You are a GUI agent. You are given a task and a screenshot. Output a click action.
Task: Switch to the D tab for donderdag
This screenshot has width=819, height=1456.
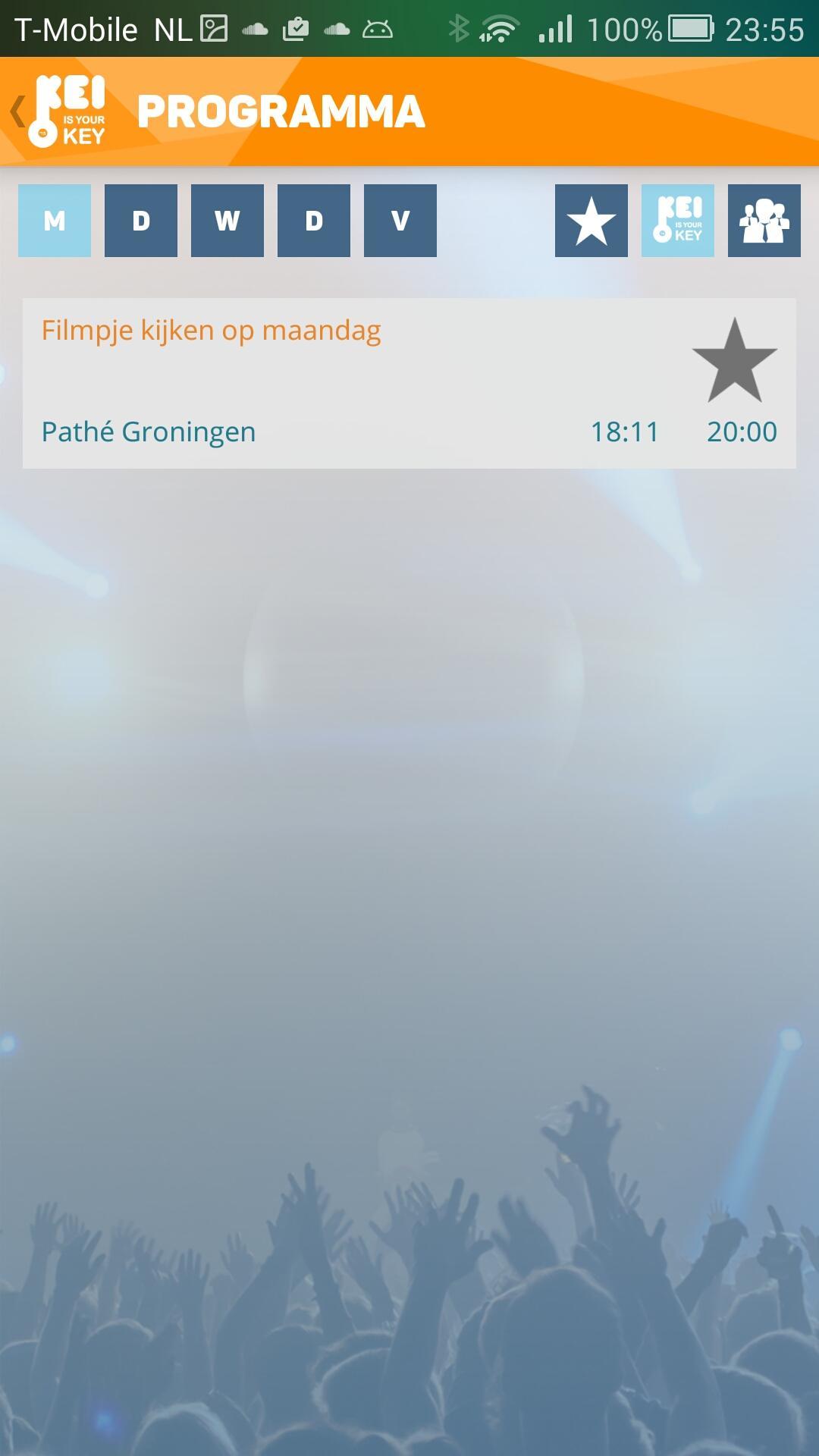click(314, 221)
